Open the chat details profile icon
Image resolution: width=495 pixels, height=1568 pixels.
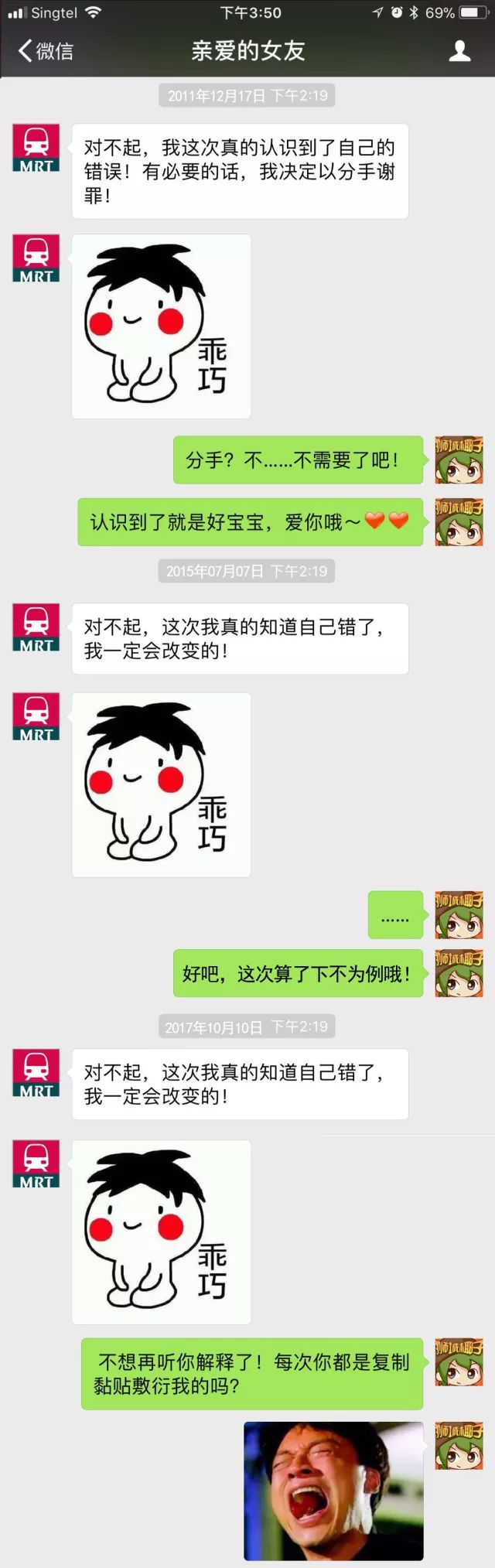pos(459,51)
